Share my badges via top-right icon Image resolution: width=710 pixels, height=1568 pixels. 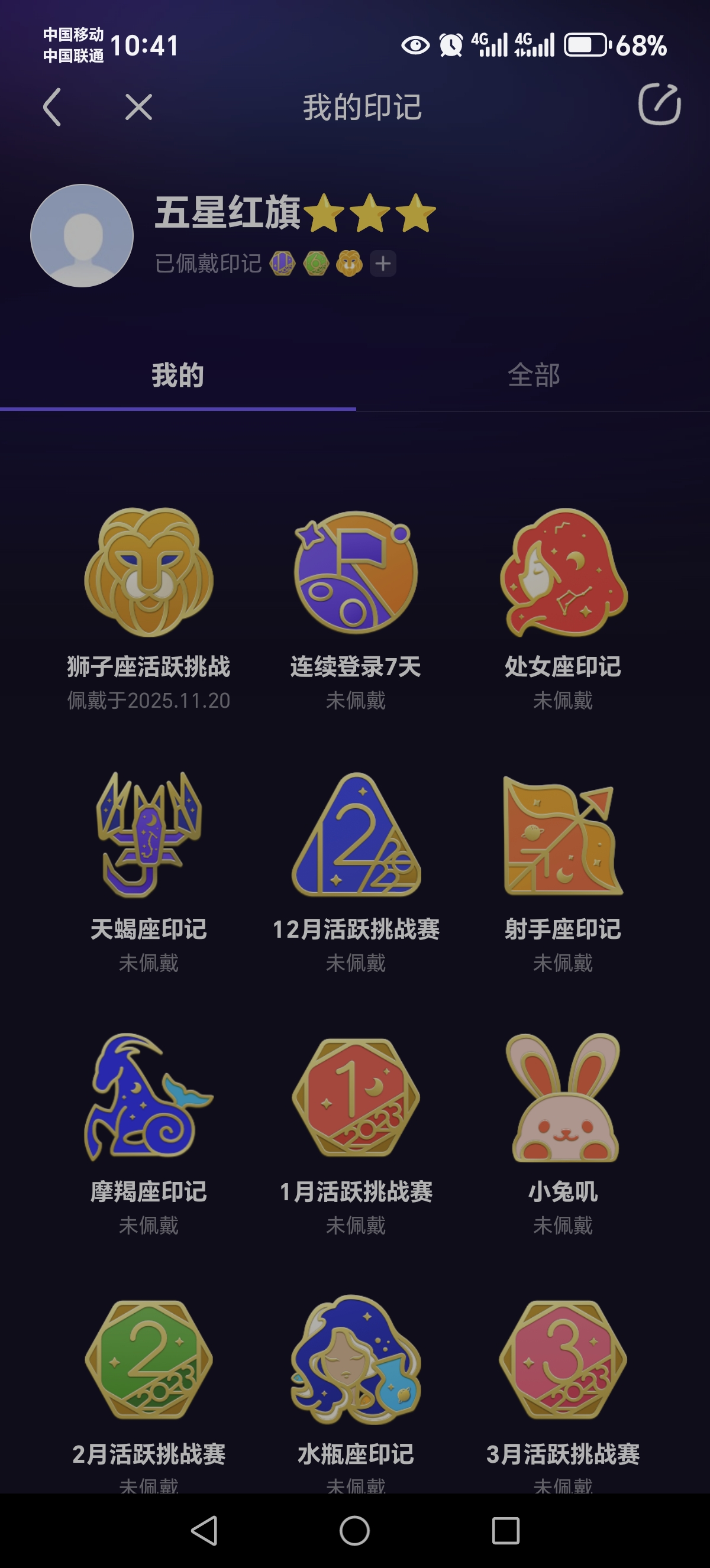click(x=659, y=105)
